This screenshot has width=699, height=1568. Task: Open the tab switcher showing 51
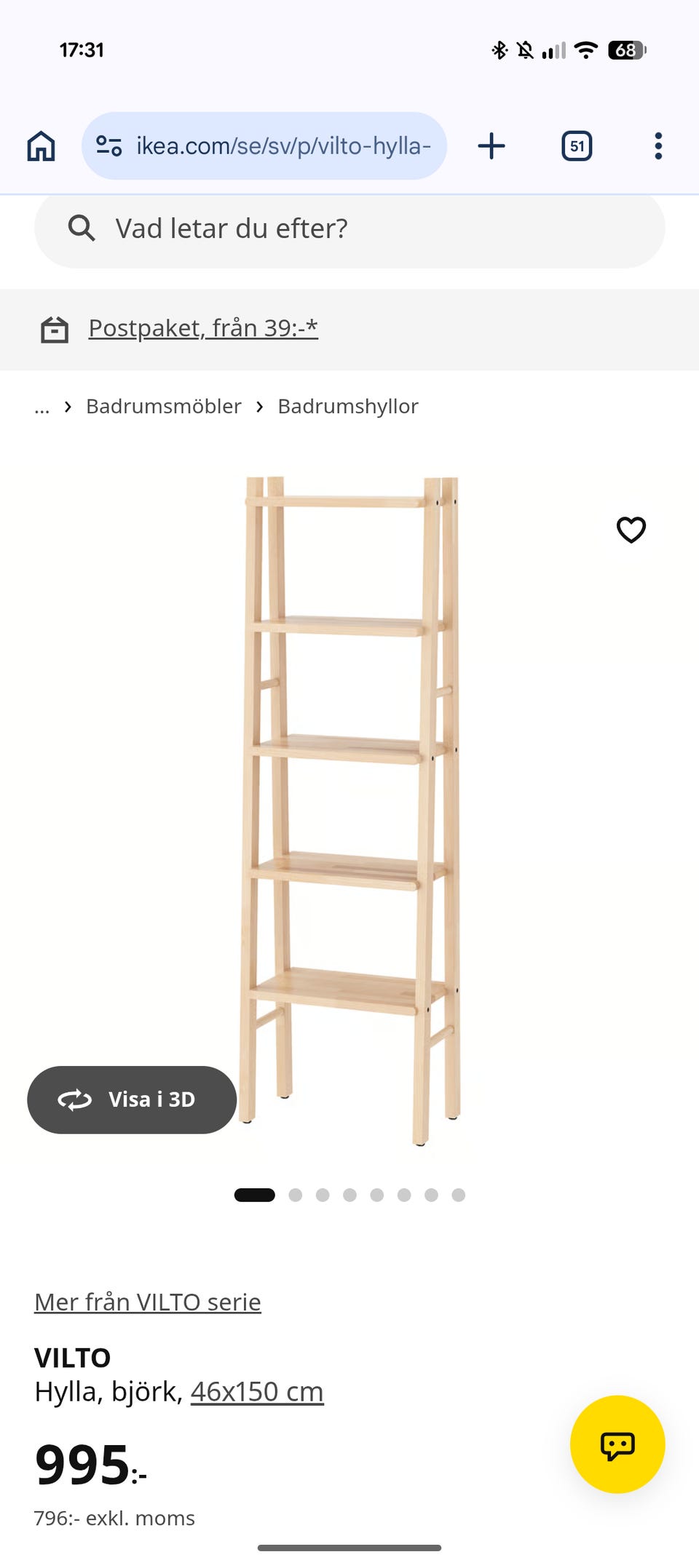[x=577, y=146]
